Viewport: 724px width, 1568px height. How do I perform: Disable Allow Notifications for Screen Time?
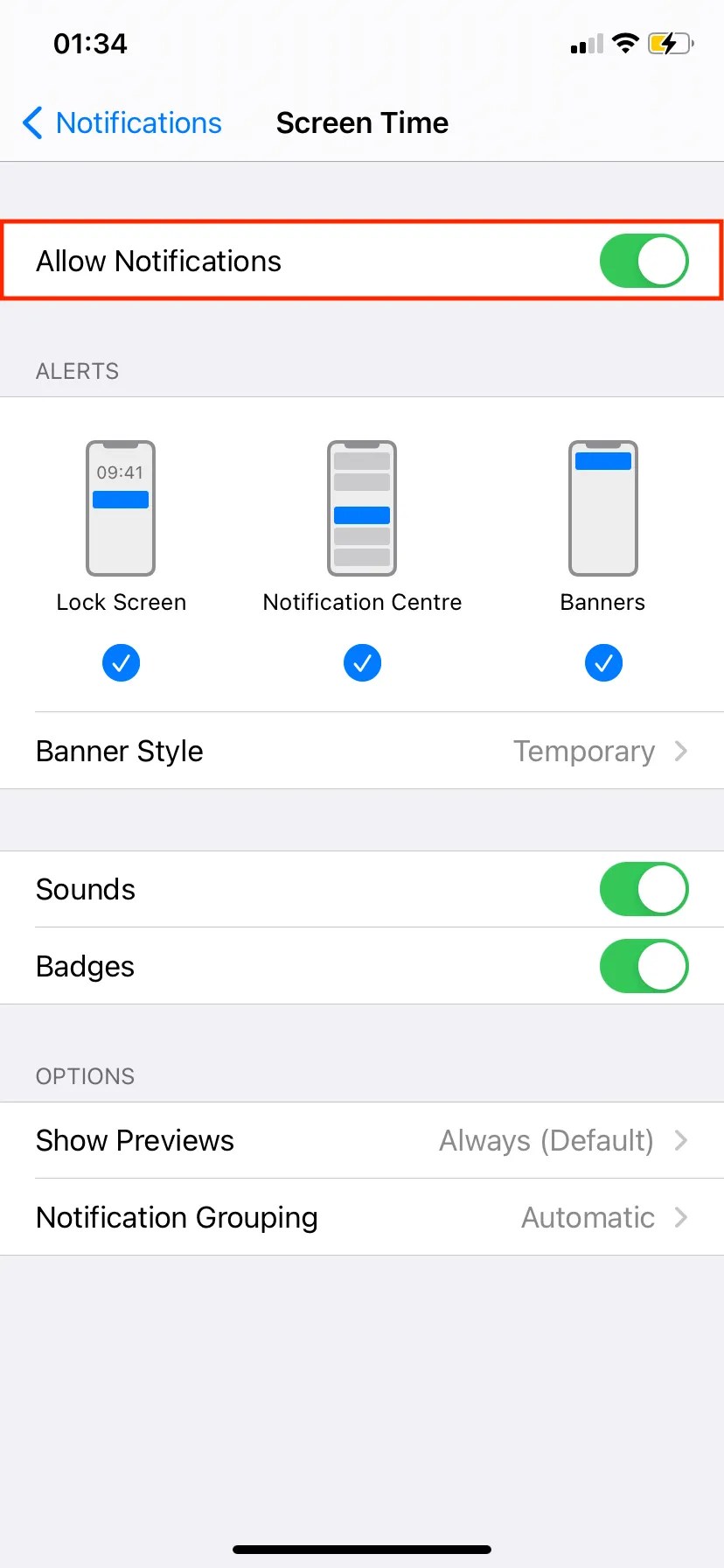[x=644, y=260]
